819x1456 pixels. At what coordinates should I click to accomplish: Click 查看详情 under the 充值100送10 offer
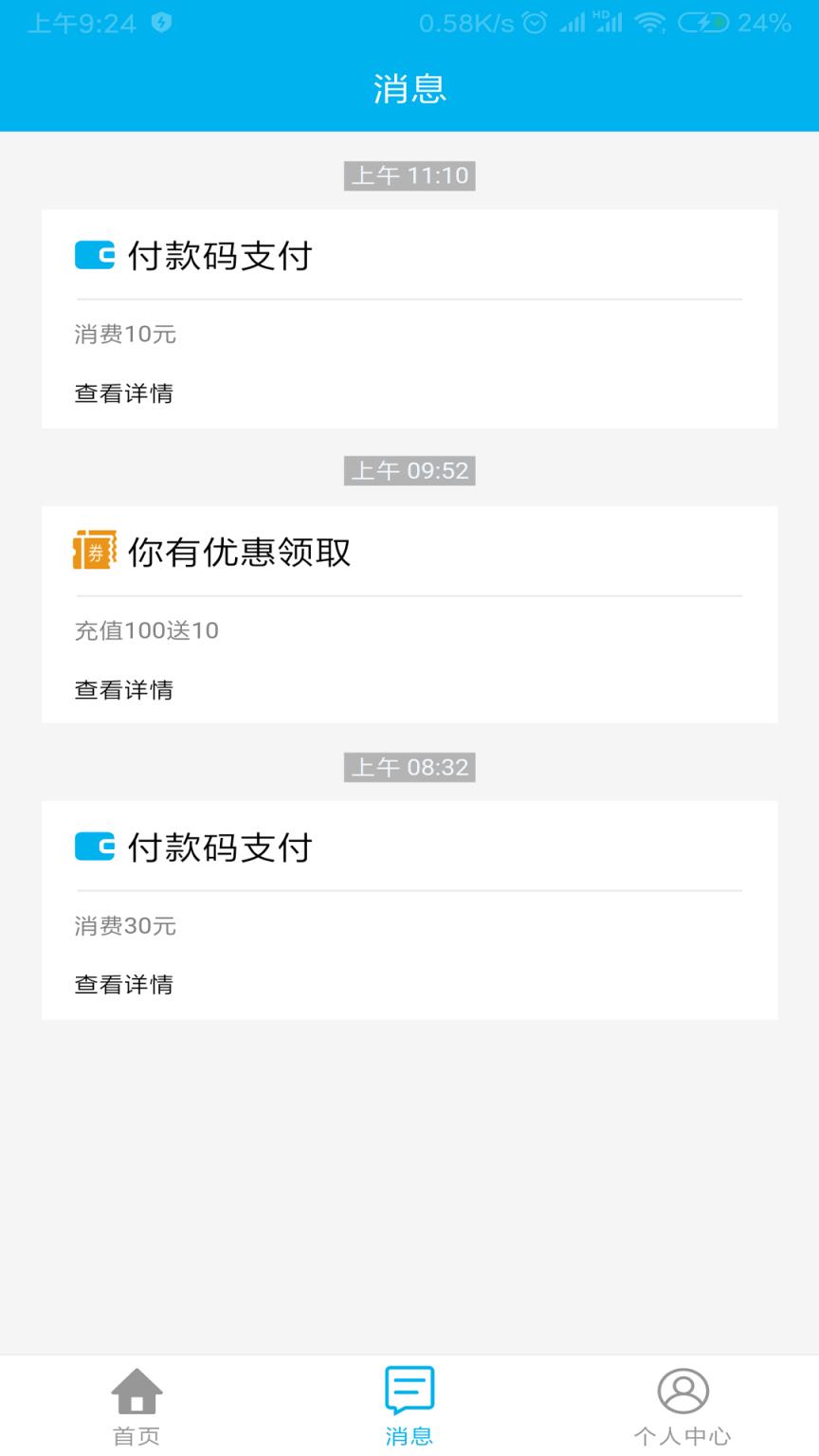pos(123,689)
